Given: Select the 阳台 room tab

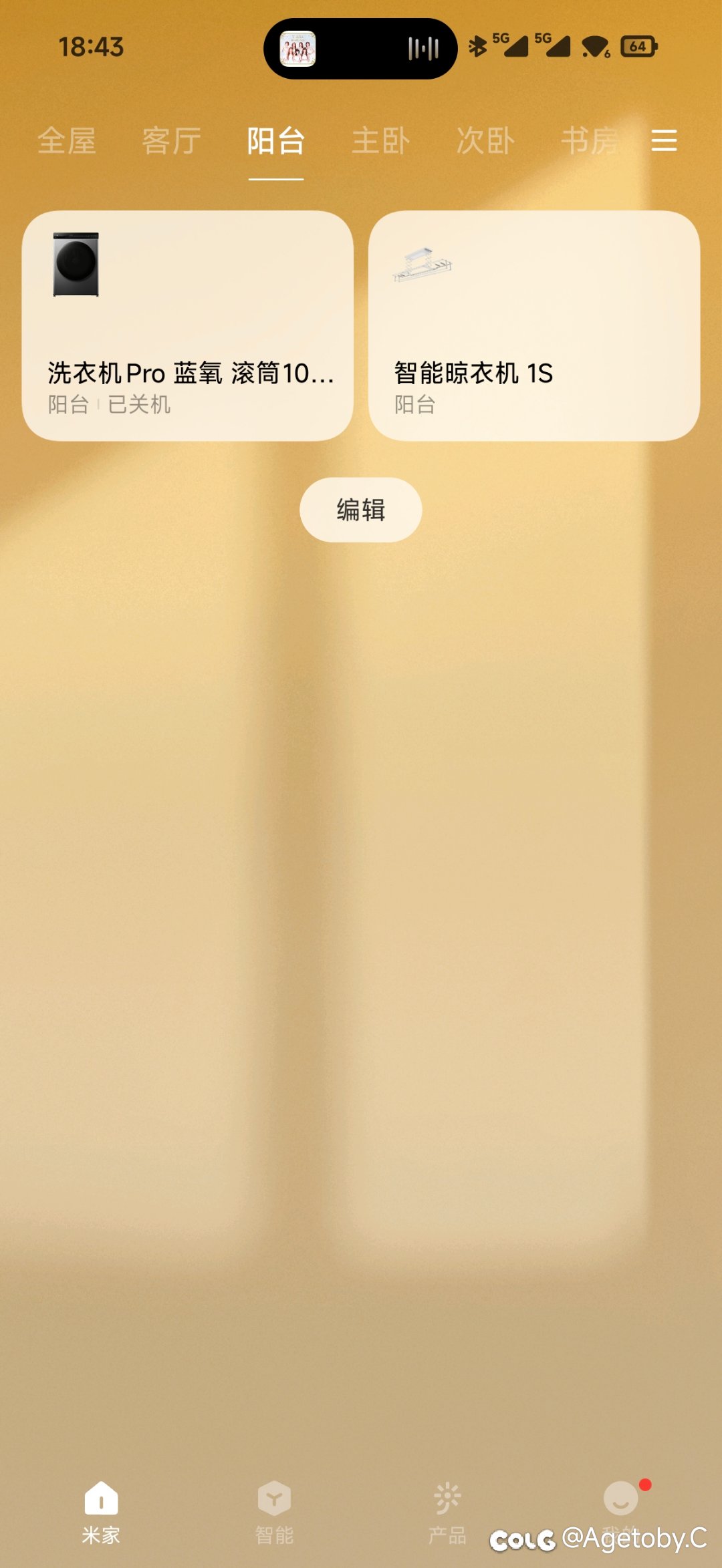Looking at the screenshot, I should (x=276, y=141).
